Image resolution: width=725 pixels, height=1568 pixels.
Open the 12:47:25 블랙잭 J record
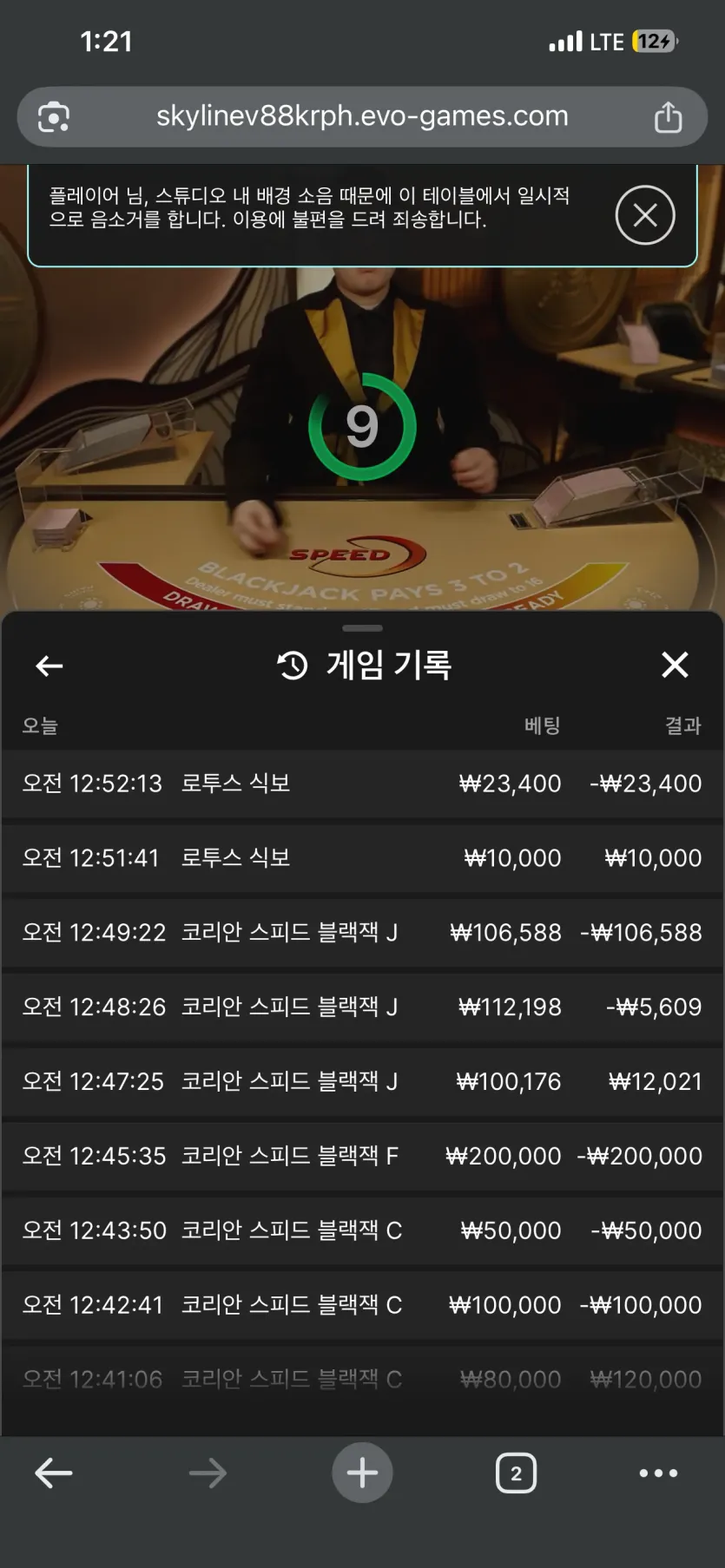[x=362, y=1082]
